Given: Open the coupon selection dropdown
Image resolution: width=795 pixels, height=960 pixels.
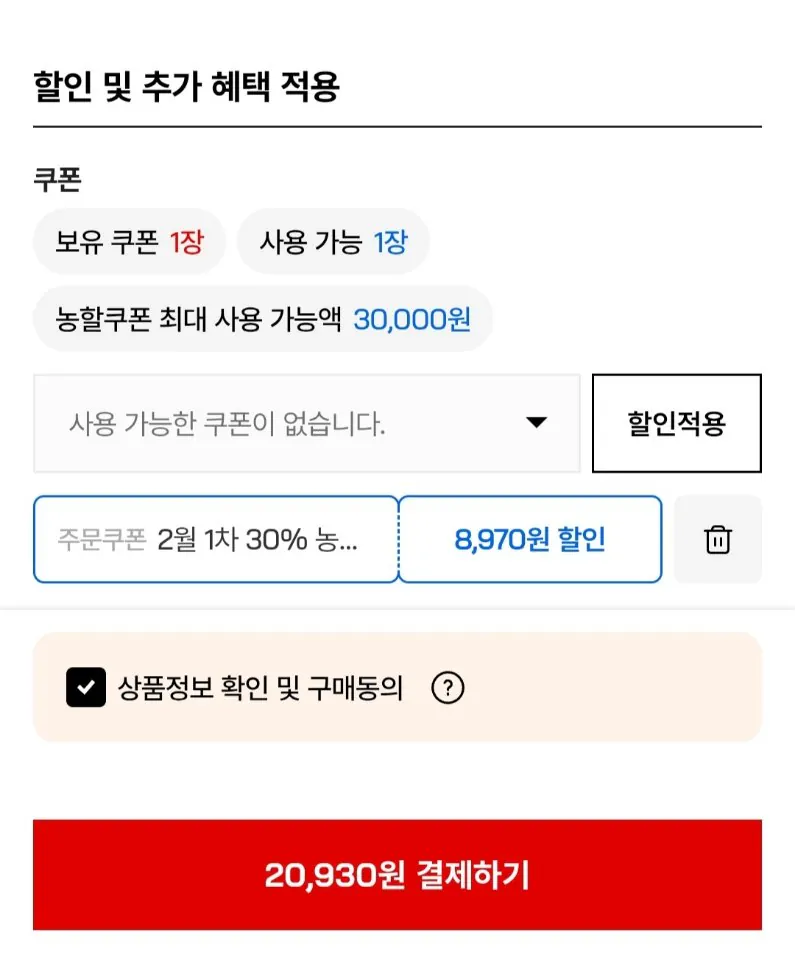Looking at the screenshot, I should coord(307,423).
